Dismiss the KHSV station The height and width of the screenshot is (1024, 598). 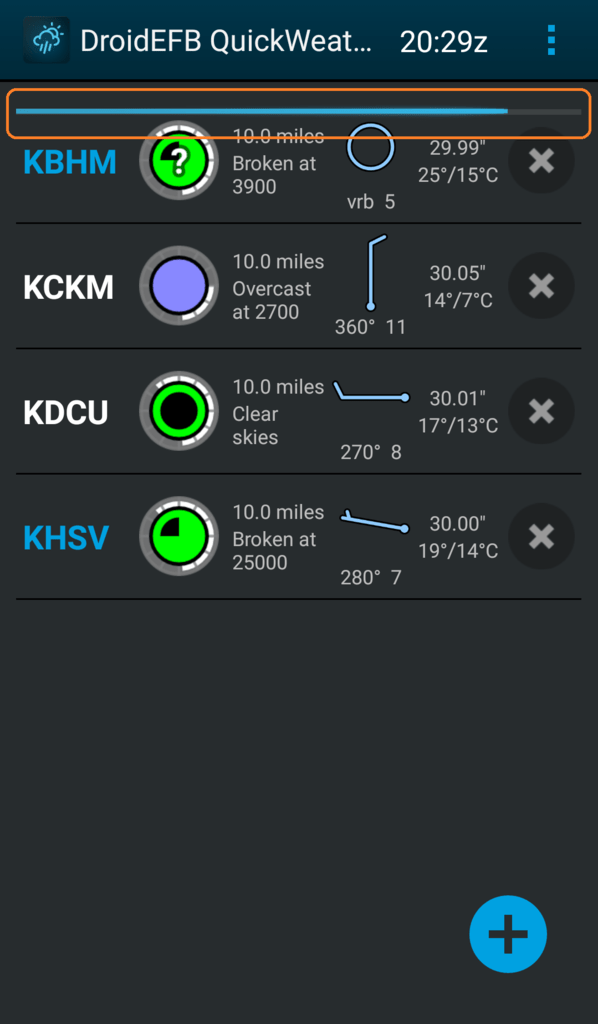coord(541,536)
